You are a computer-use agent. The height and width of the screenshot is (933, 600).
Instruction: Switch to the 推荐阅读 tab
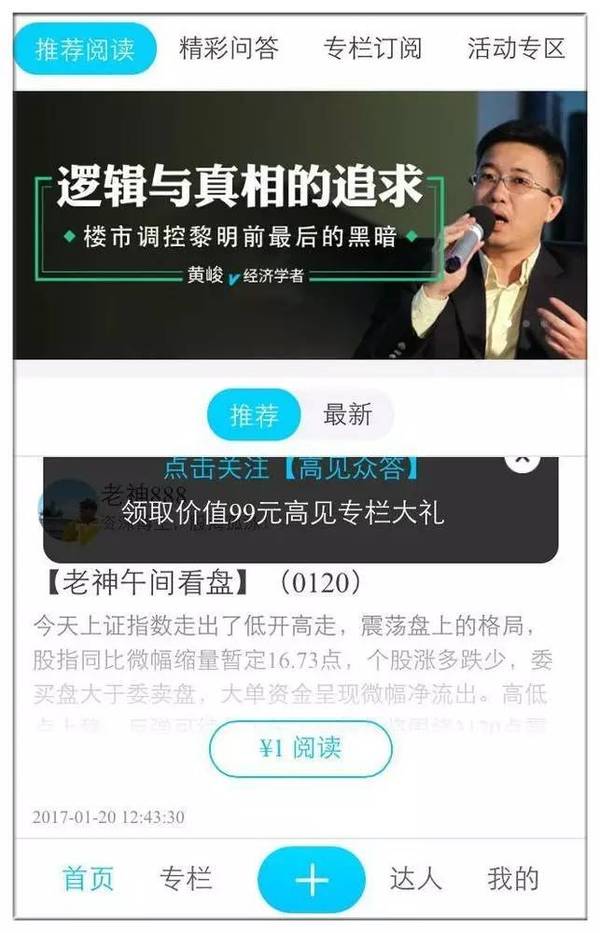85,49
